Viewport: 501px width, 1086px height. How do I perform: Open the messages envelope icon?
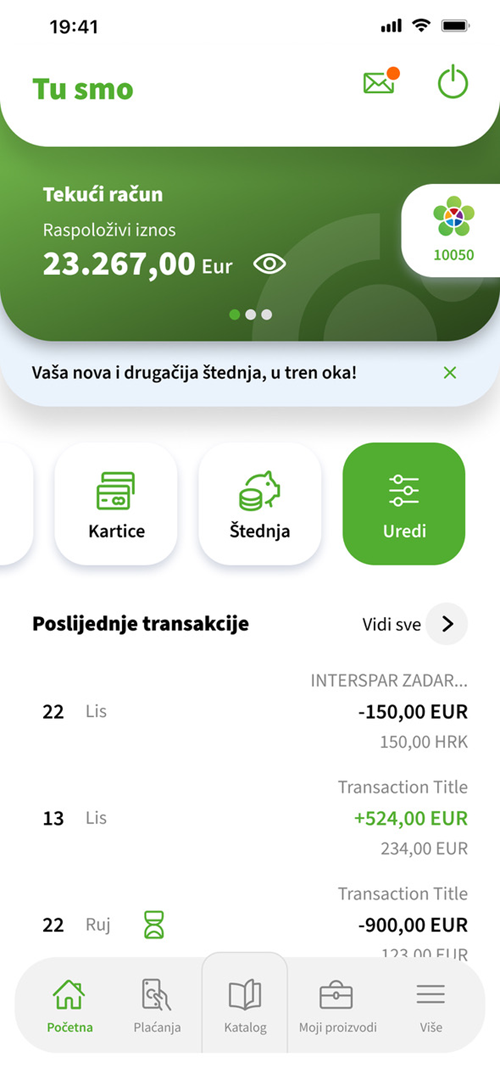pyautogui.click(x=381, y=82)
